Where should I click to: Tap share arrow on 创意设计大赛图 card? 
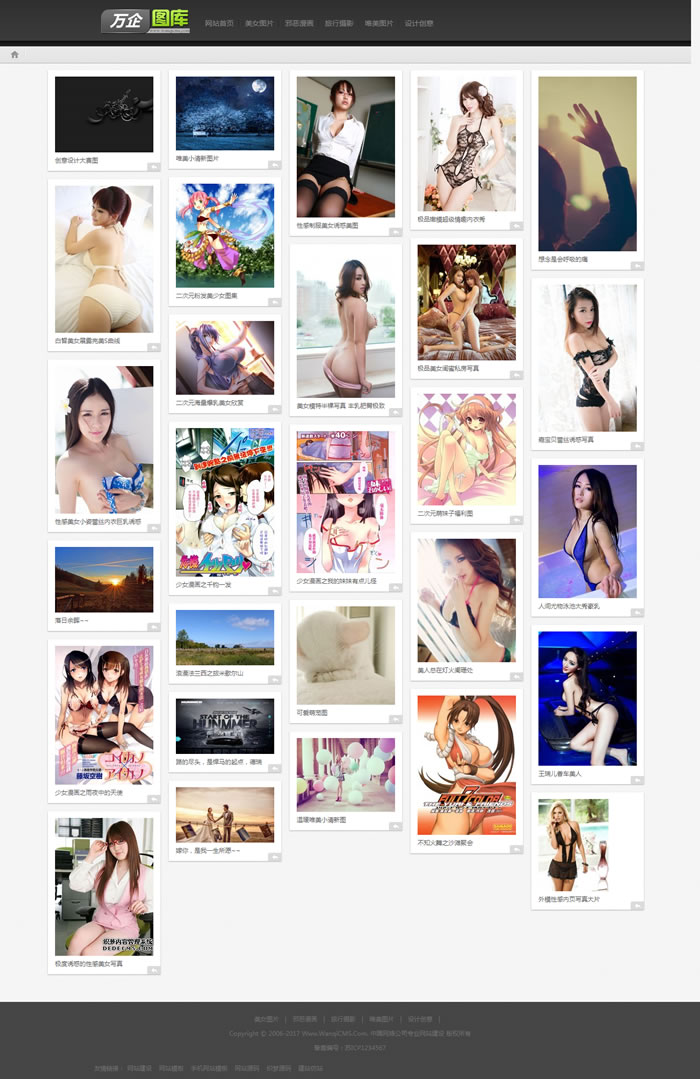153,167
